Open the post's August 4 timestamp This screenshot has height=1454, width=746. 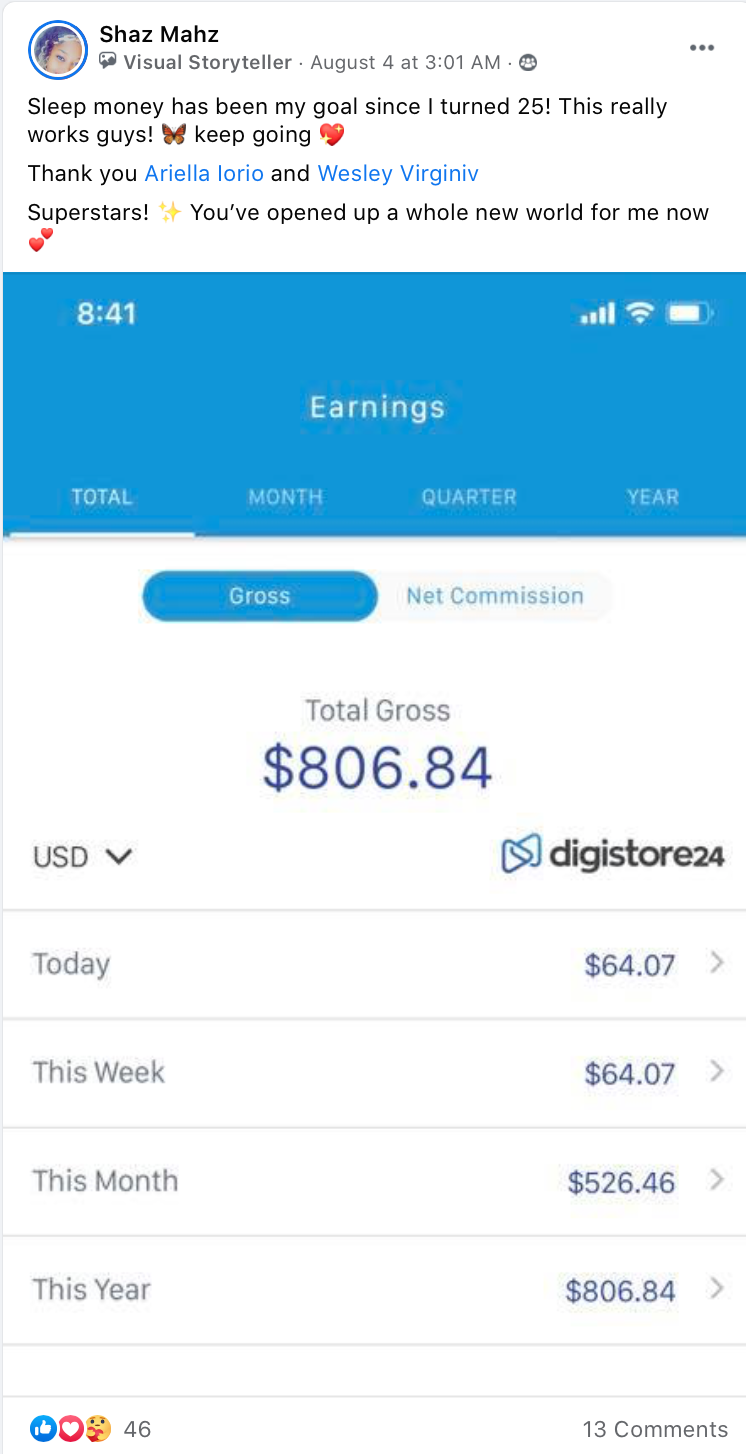click(405, 62)
